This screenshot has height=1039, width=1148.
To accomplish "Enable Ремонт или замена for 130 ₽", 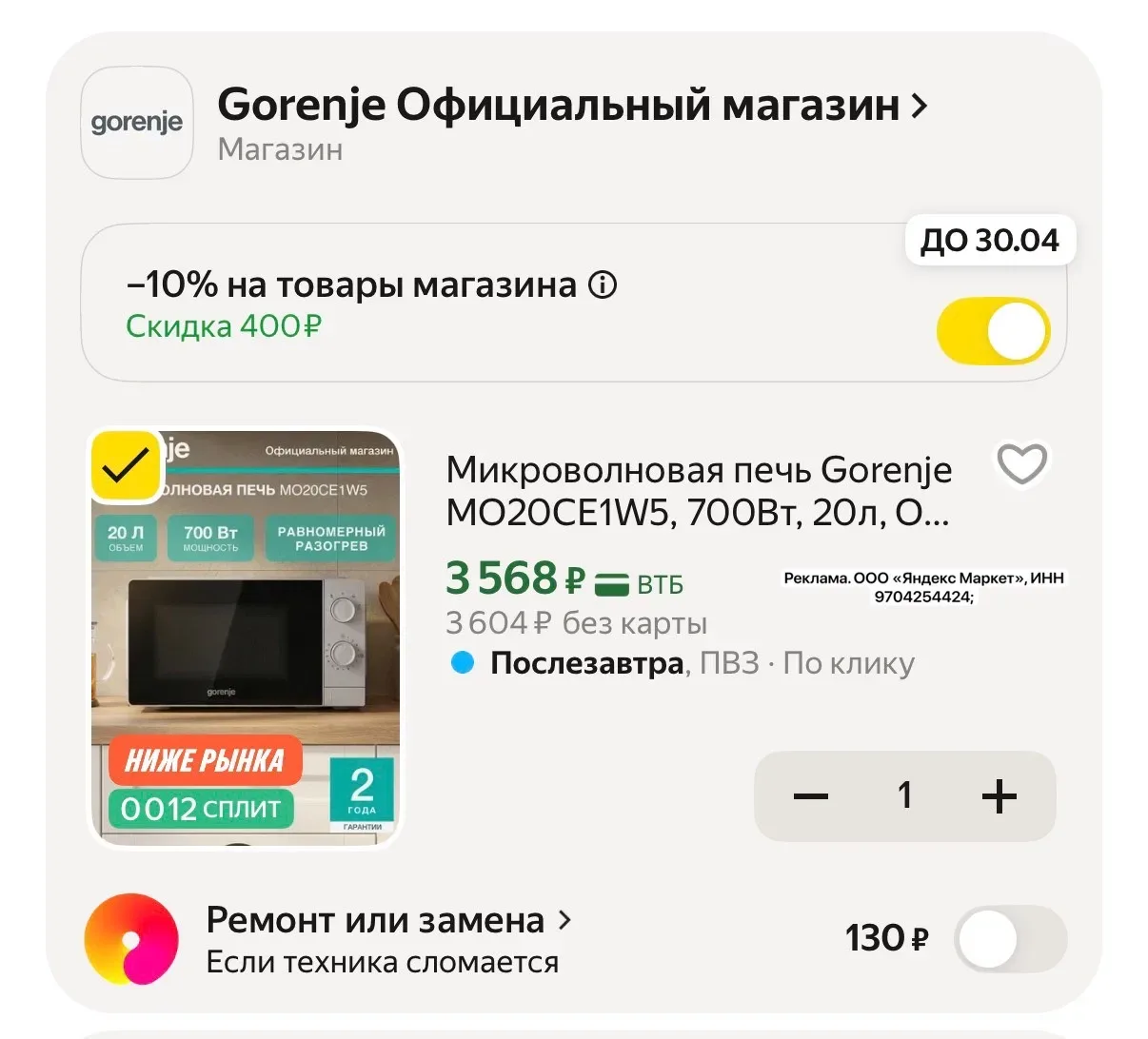I will click(x=1010, y=939).
